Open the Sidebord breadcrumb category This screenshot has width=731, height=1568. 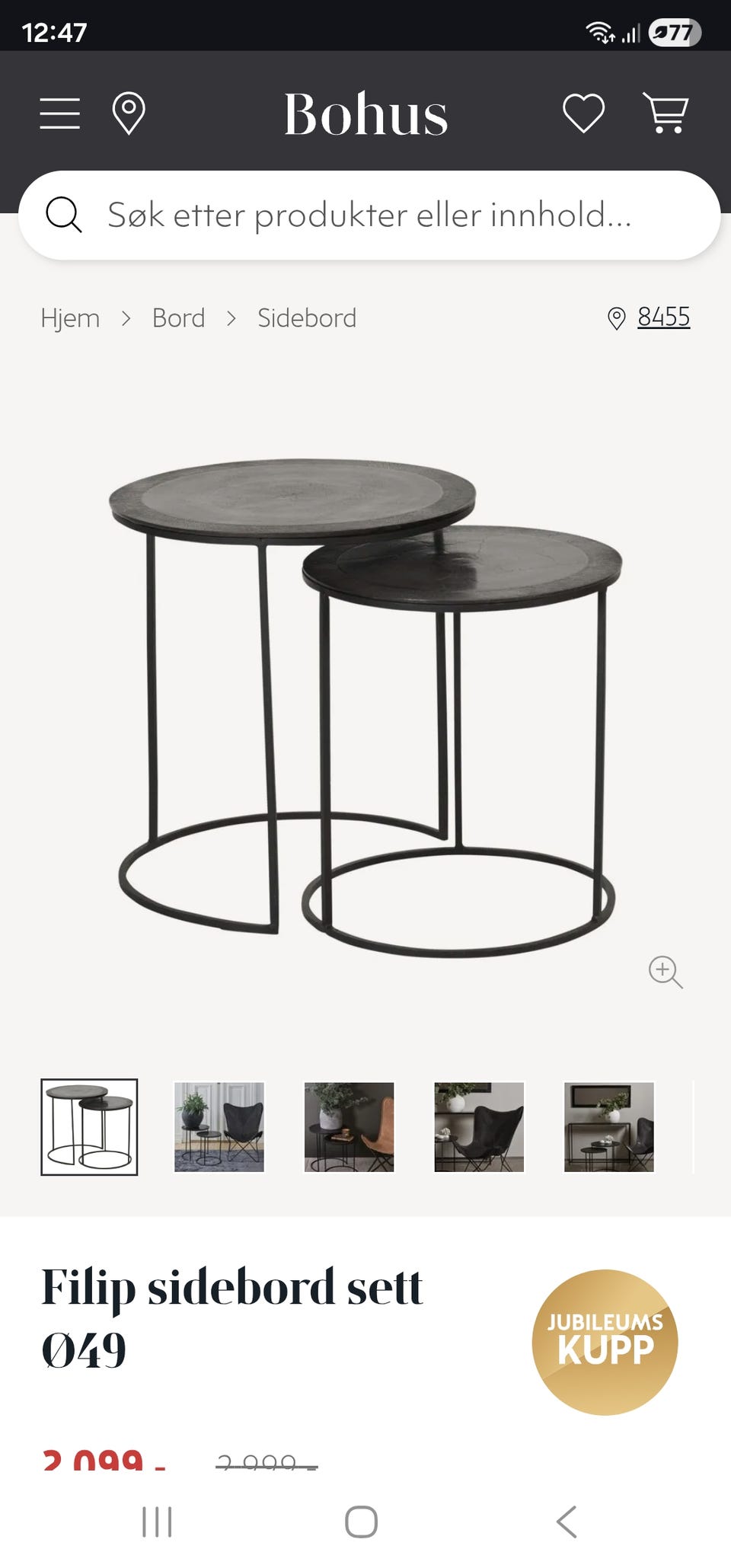pos(307,318)
